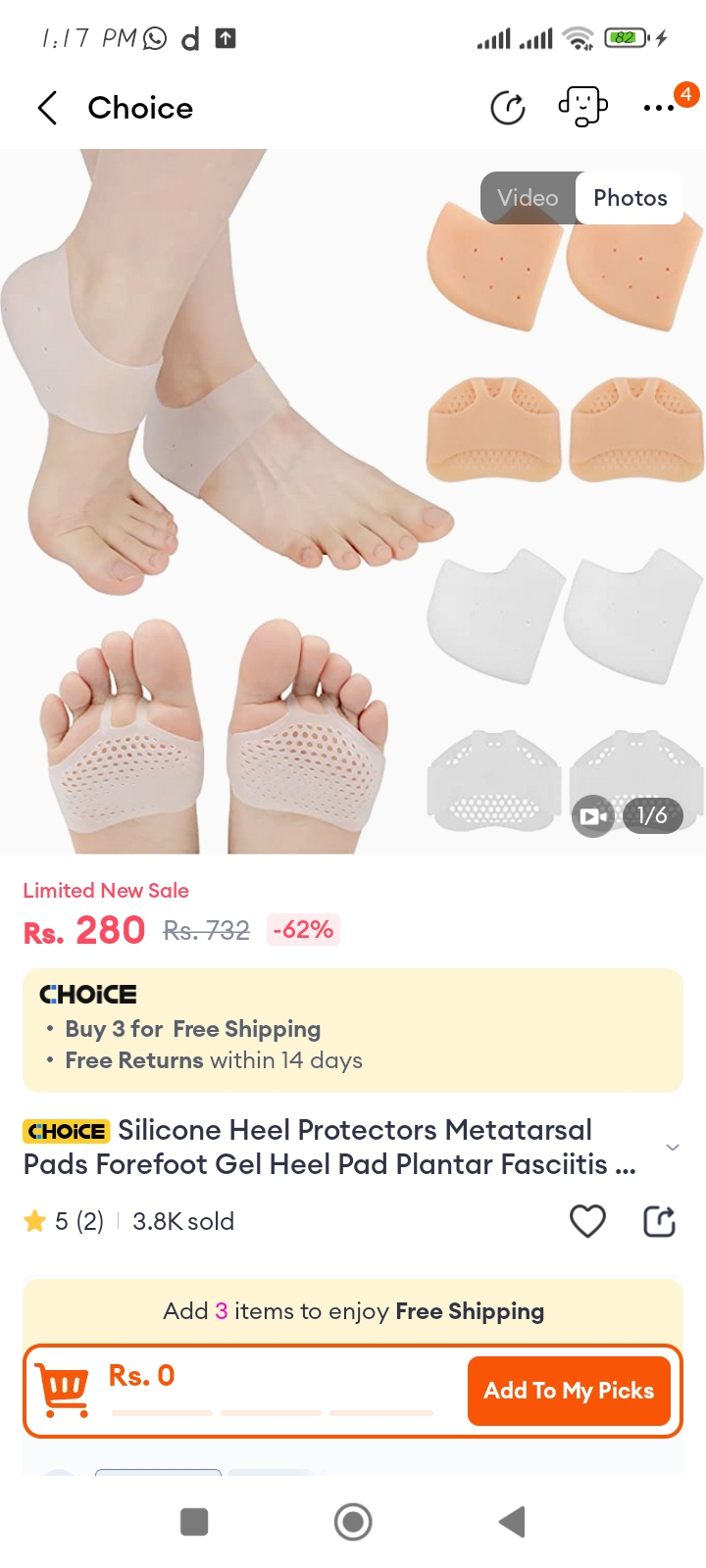Switch to the Video tab
706x1568 pixels.
(x=528, y=198)
